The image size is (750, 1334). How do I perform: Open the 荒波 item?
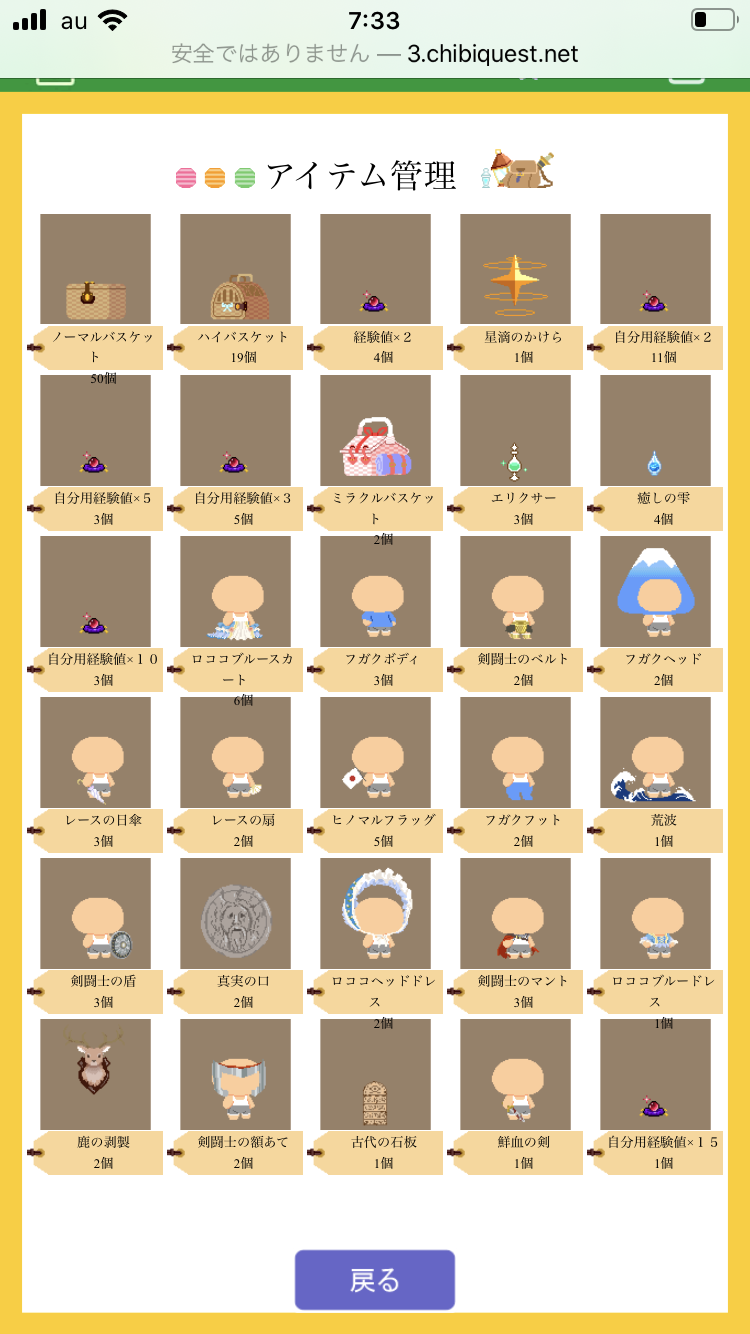655,752
